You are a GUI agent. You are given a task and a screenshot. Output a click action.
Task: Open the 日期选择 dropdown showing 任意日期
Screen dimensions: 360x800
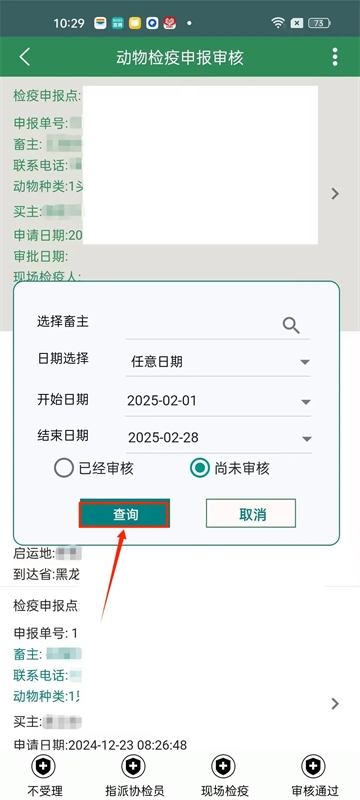tap(218, 362)
